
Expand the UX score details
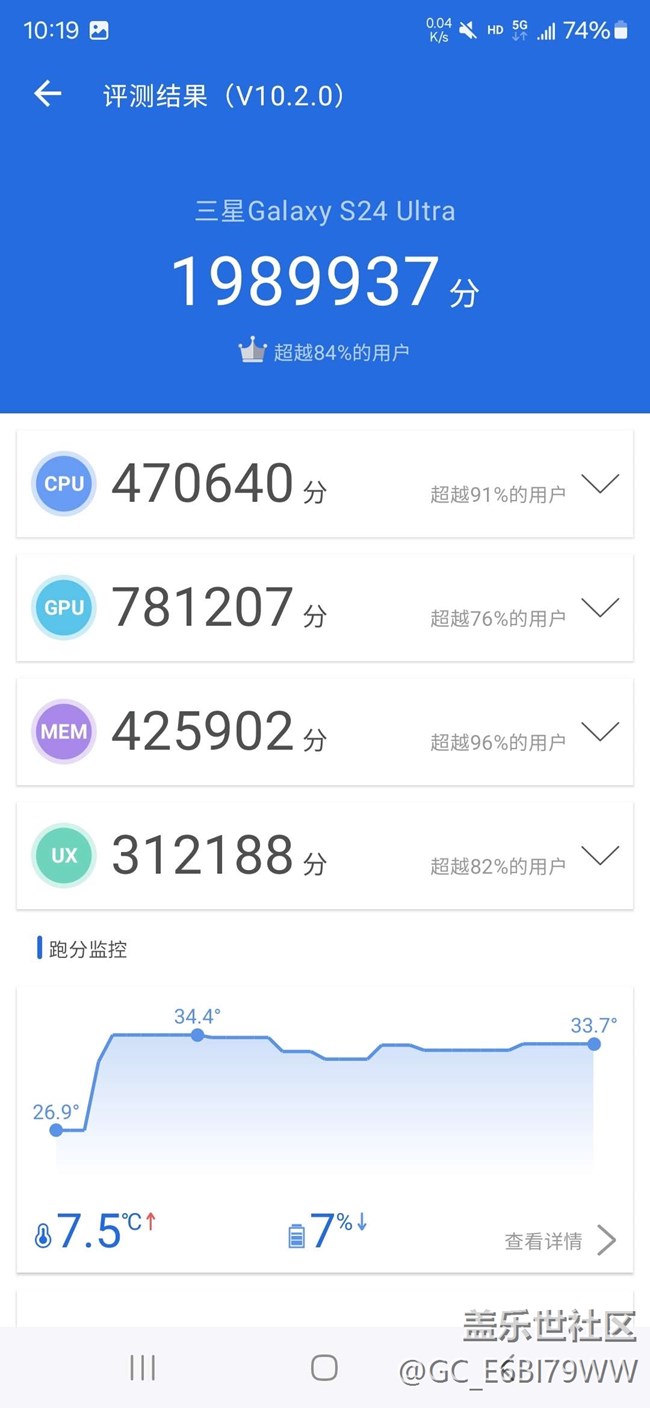click(x=600, y=856)
